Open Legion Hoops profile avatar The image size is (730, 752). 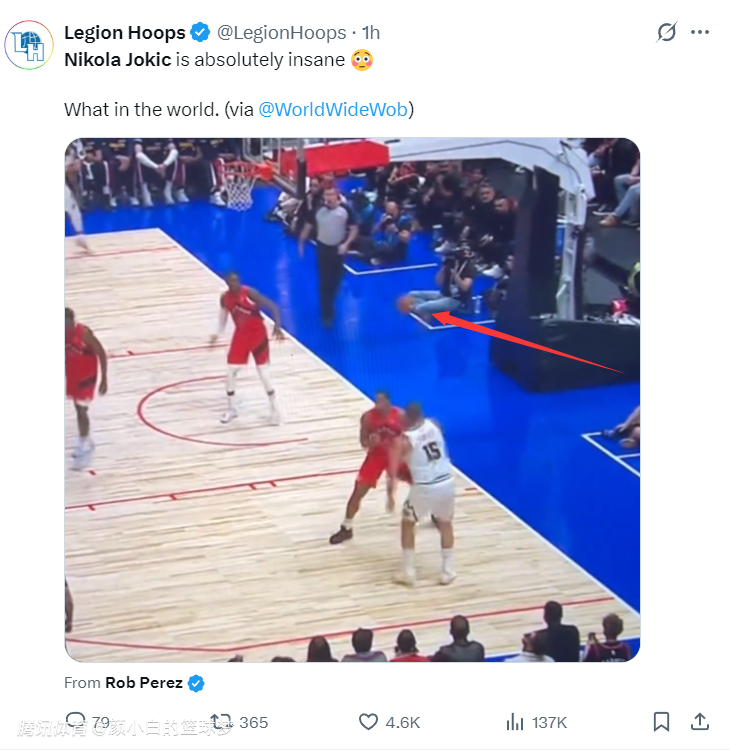point(30,44)
